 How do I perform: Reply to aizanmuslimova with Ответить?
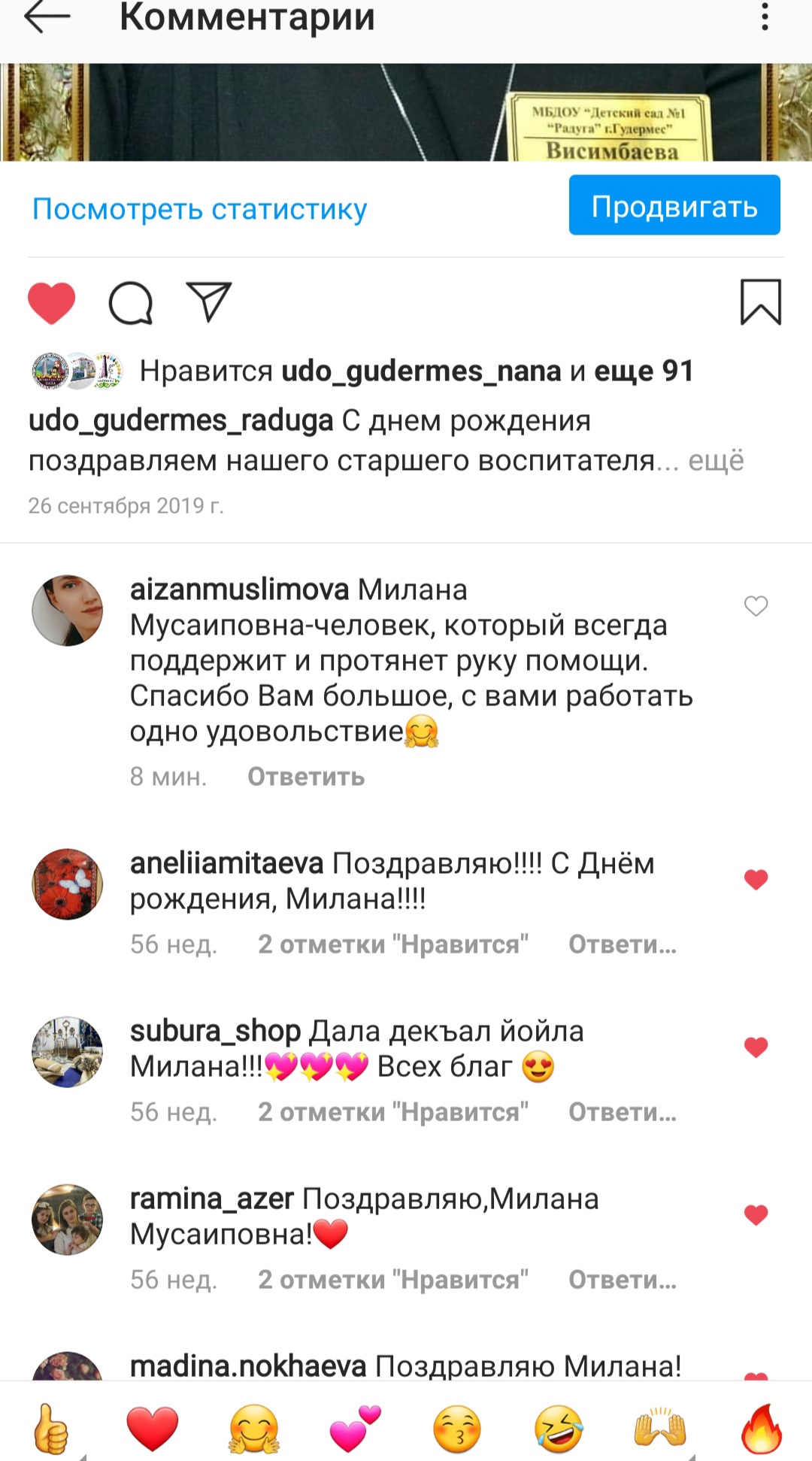pos(306,777)
